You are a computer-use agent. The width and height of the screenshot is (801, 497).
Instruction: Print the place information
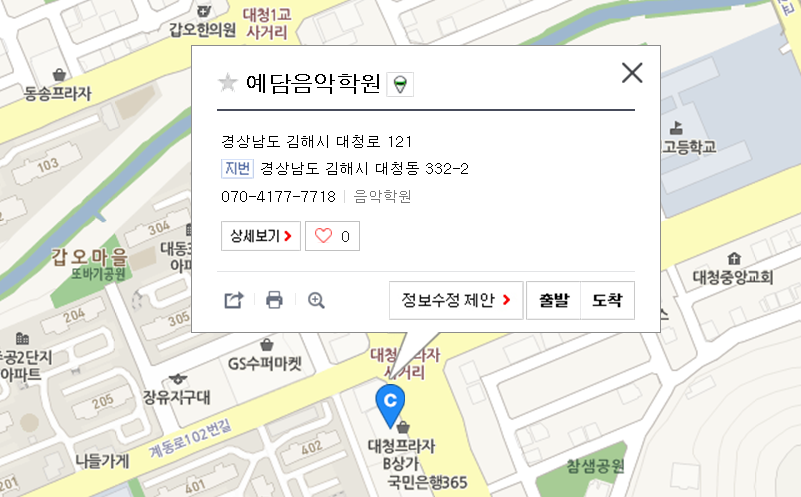274,300
